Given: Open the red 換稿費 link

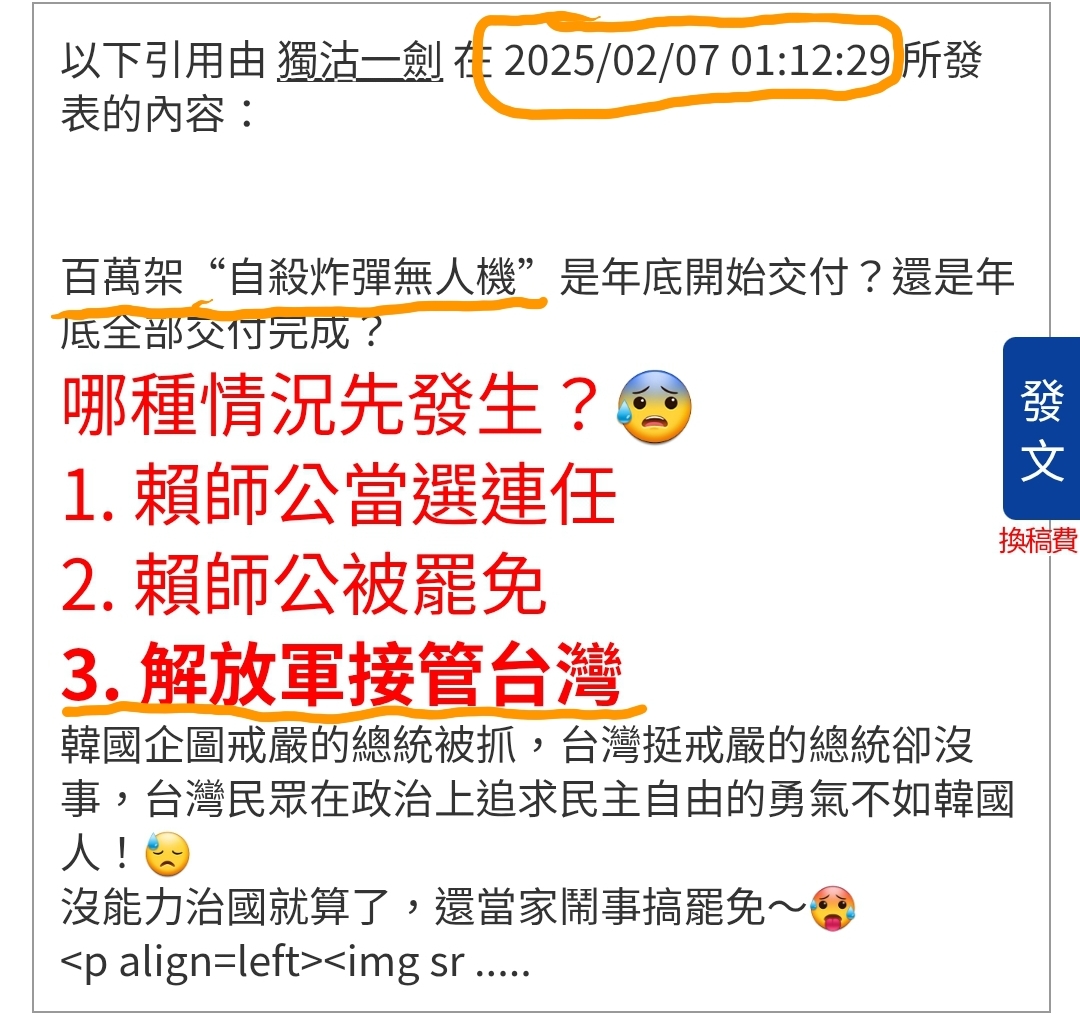Looking at the screenshot, I should click(x=1039, y=541).
